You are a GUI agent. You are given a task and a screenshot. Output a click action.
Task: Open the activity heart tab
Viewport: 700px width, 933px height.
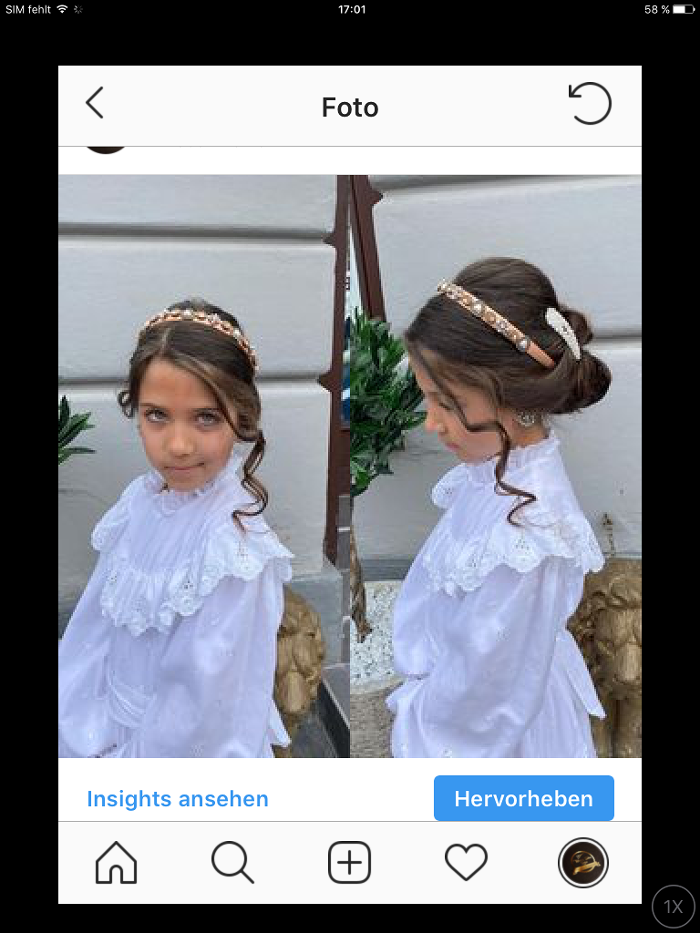(466, 862)
